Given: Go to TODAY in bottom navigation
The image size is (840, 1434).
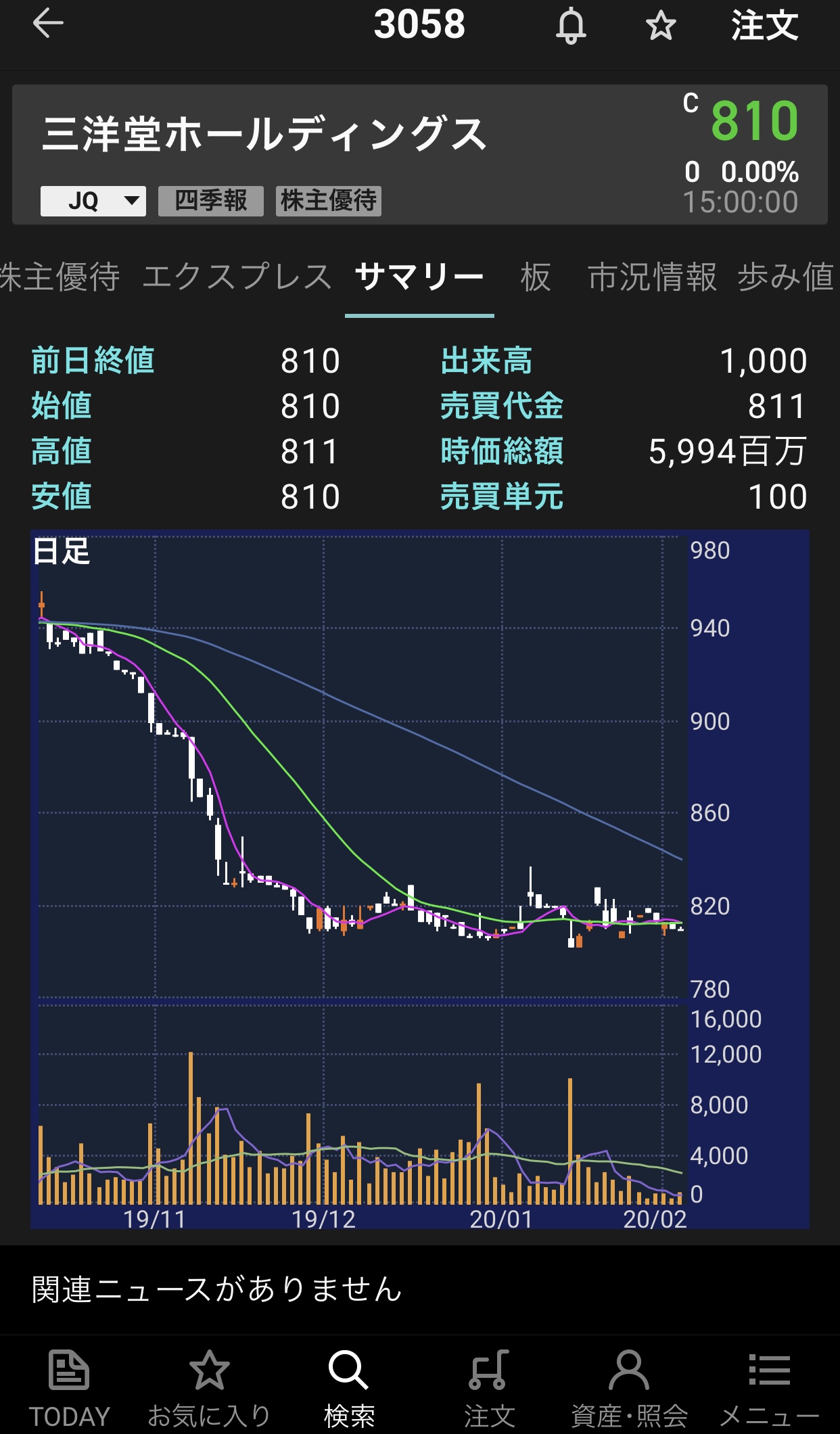Looking at the screenshot, I should tap(69, 1387).
